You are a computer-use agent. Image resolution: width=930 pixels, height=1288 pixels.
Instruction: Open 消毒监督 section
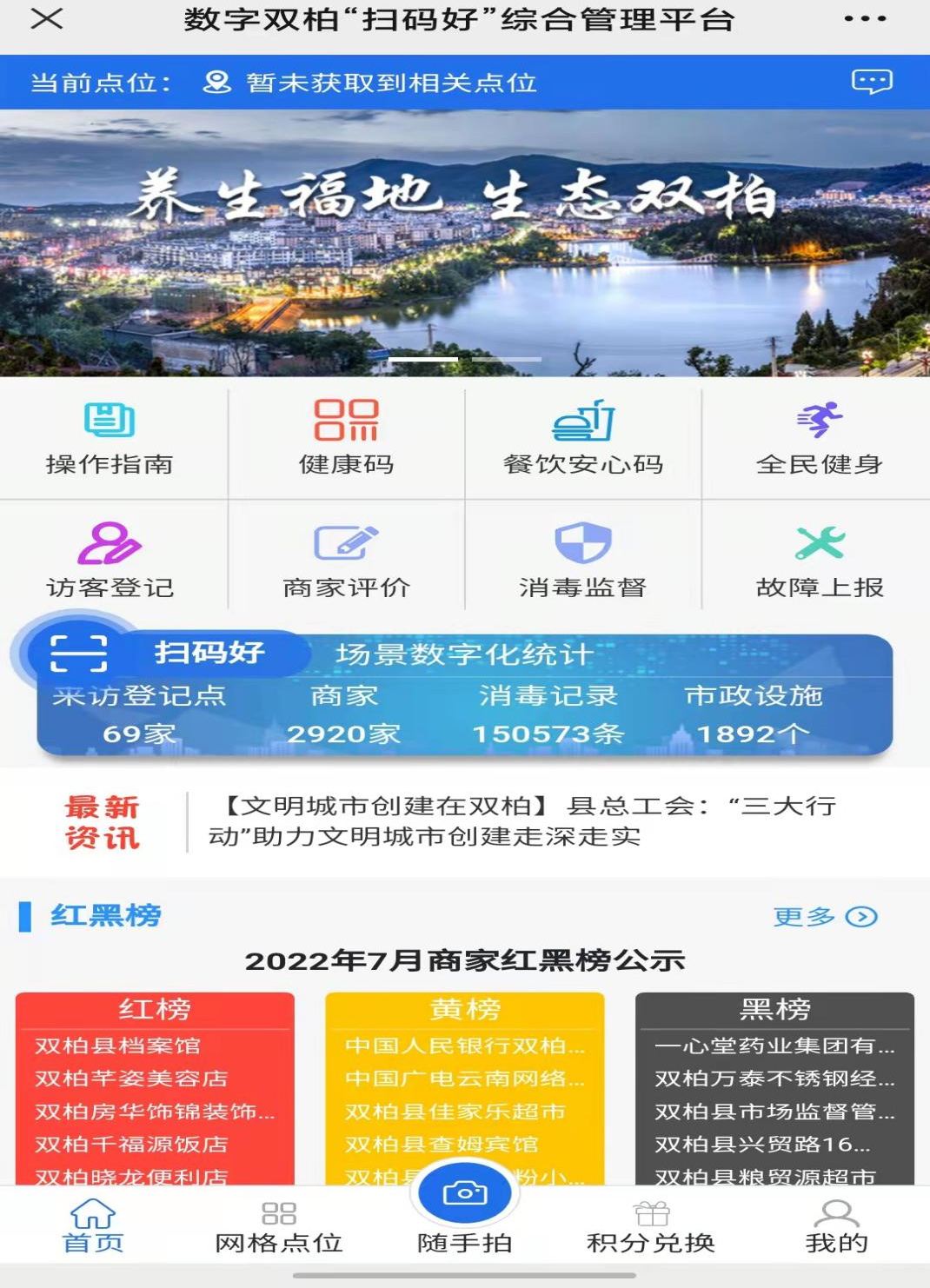[583, 561]
